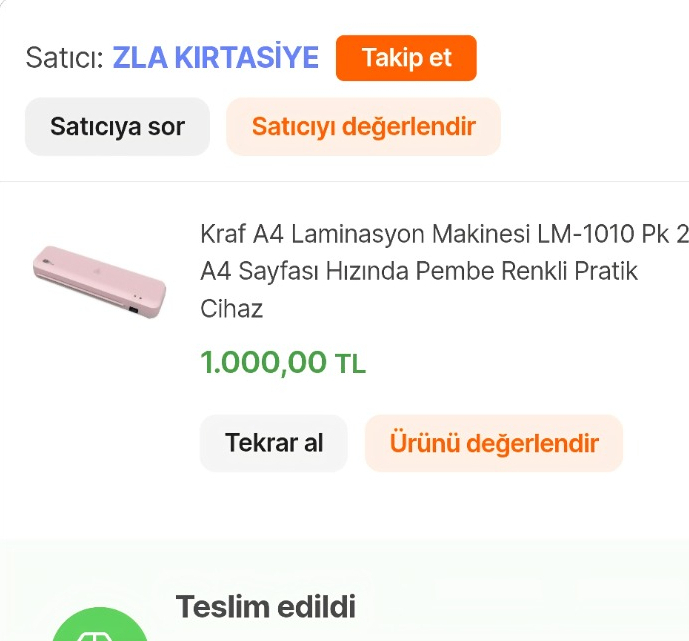Follow the seller with Takip et

pyautogui.click(x=406, y=58)
